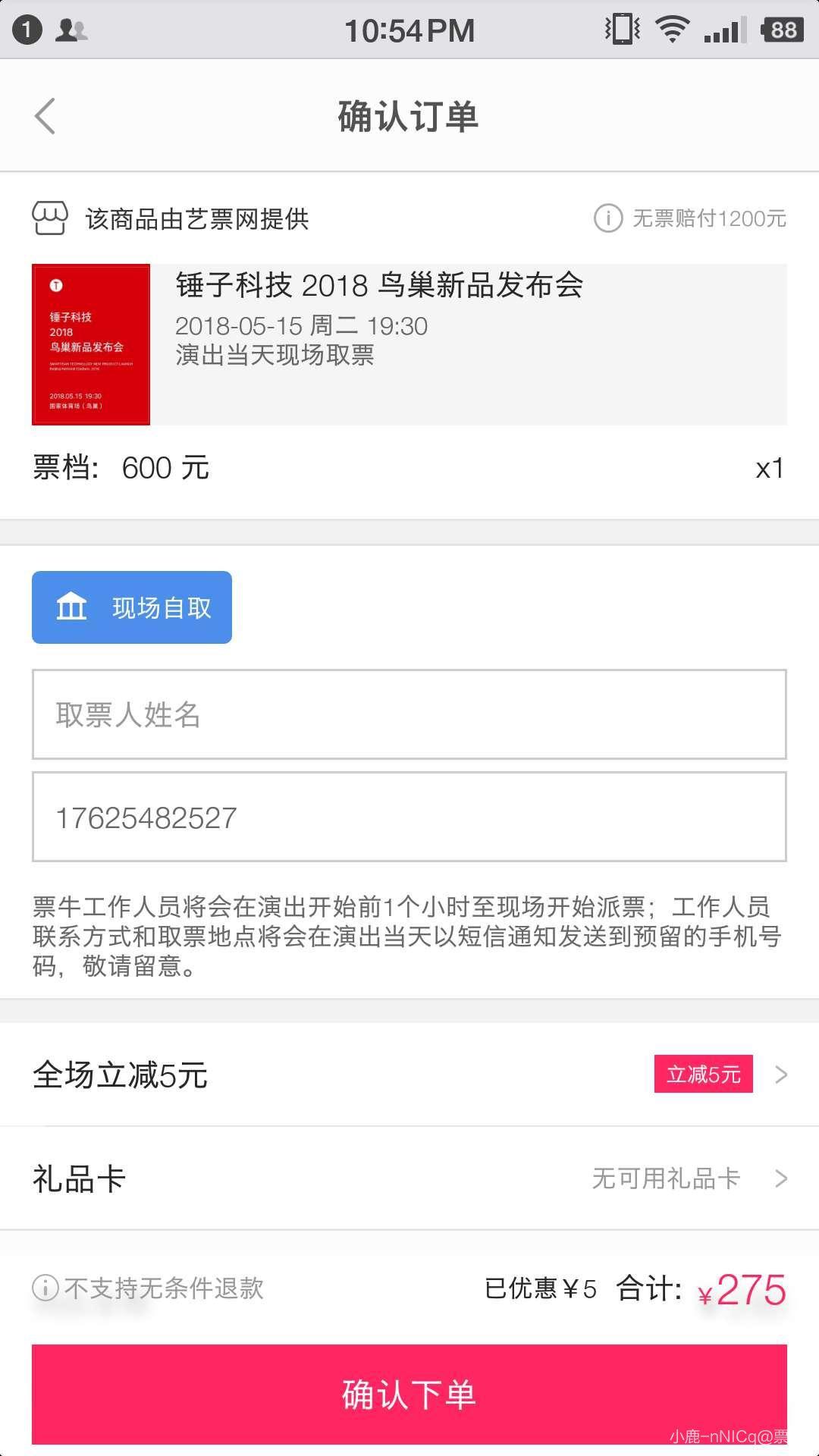Go back from the 确认订单 page
This screenshot has height=1456, width=819.
tap(45, 116)
